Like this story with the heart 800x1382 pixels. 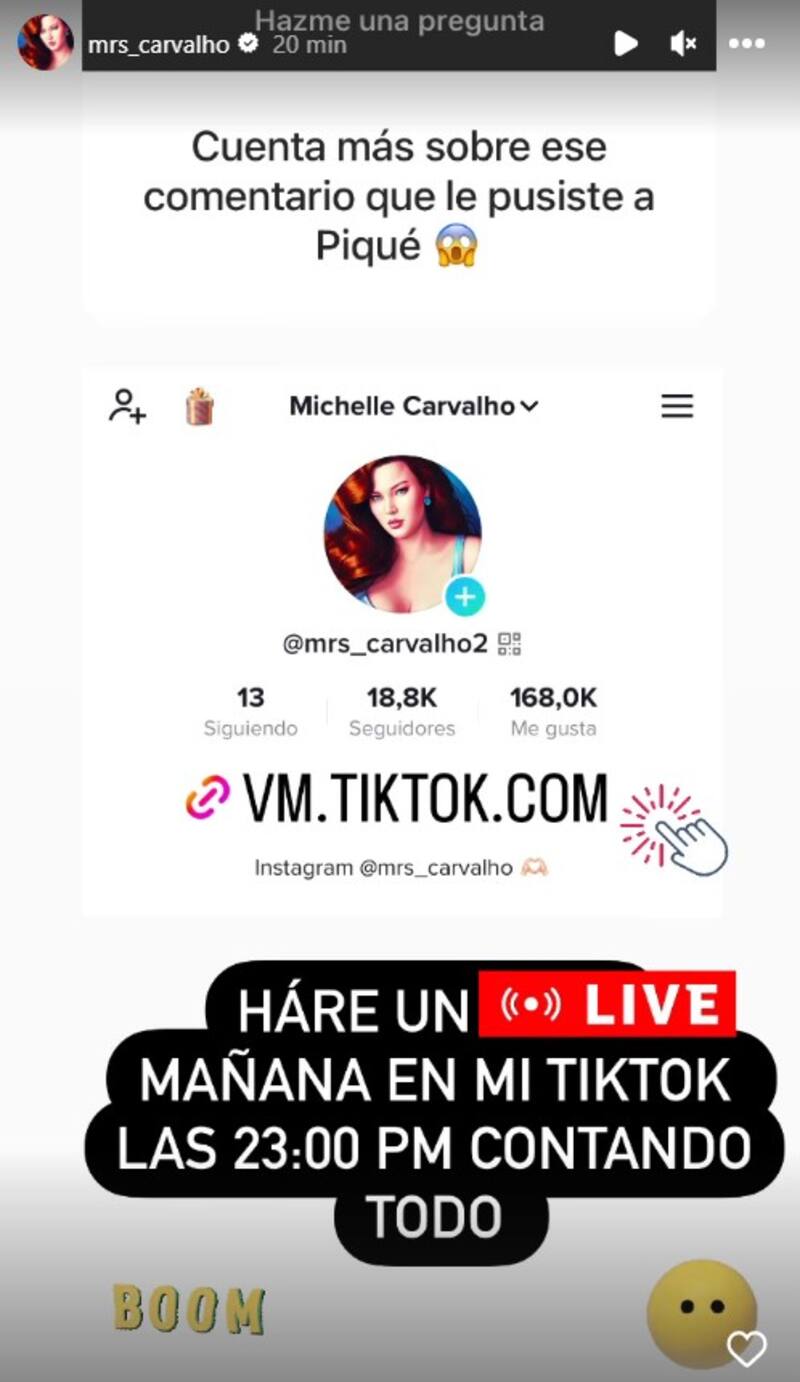pos(746,1348)
